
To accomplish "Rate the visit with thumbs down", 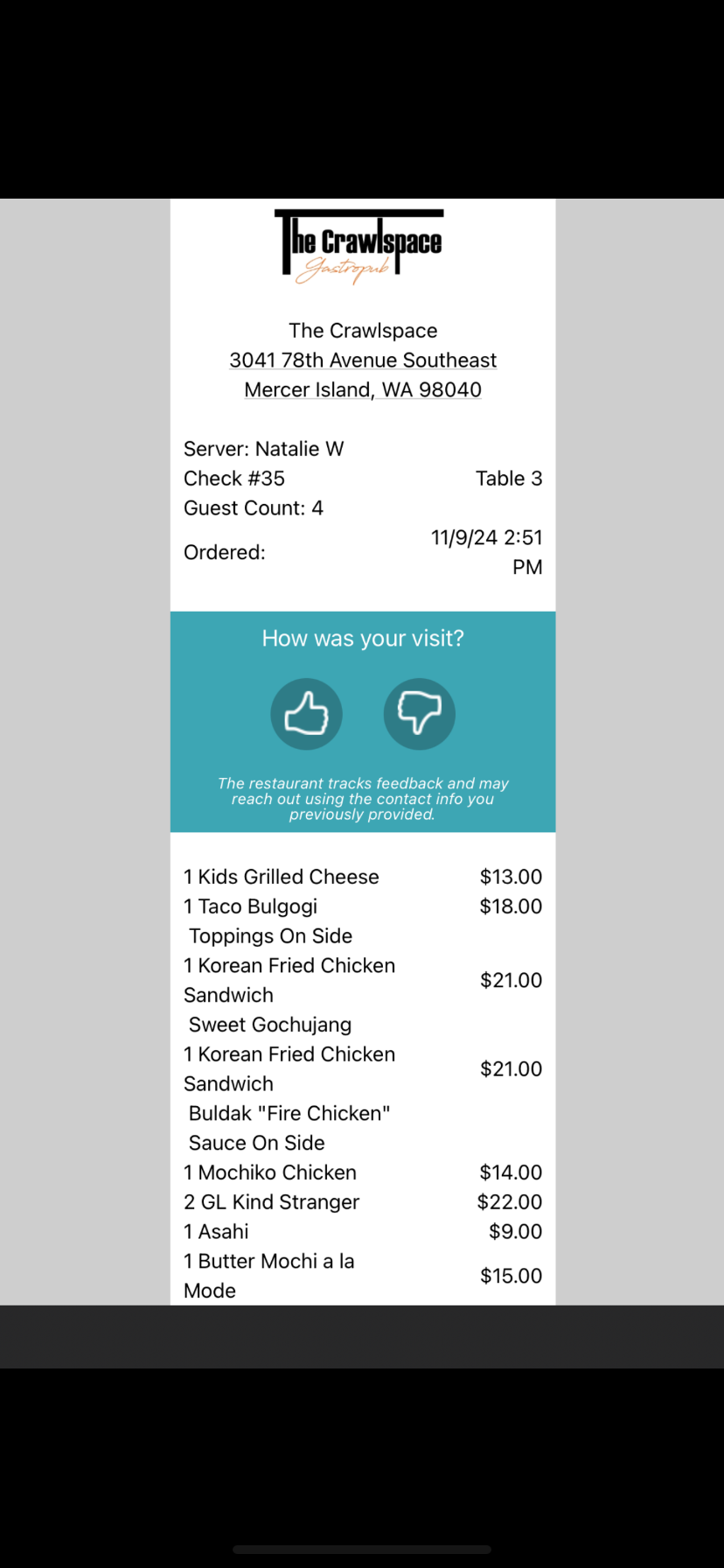I will click(420, 714).
